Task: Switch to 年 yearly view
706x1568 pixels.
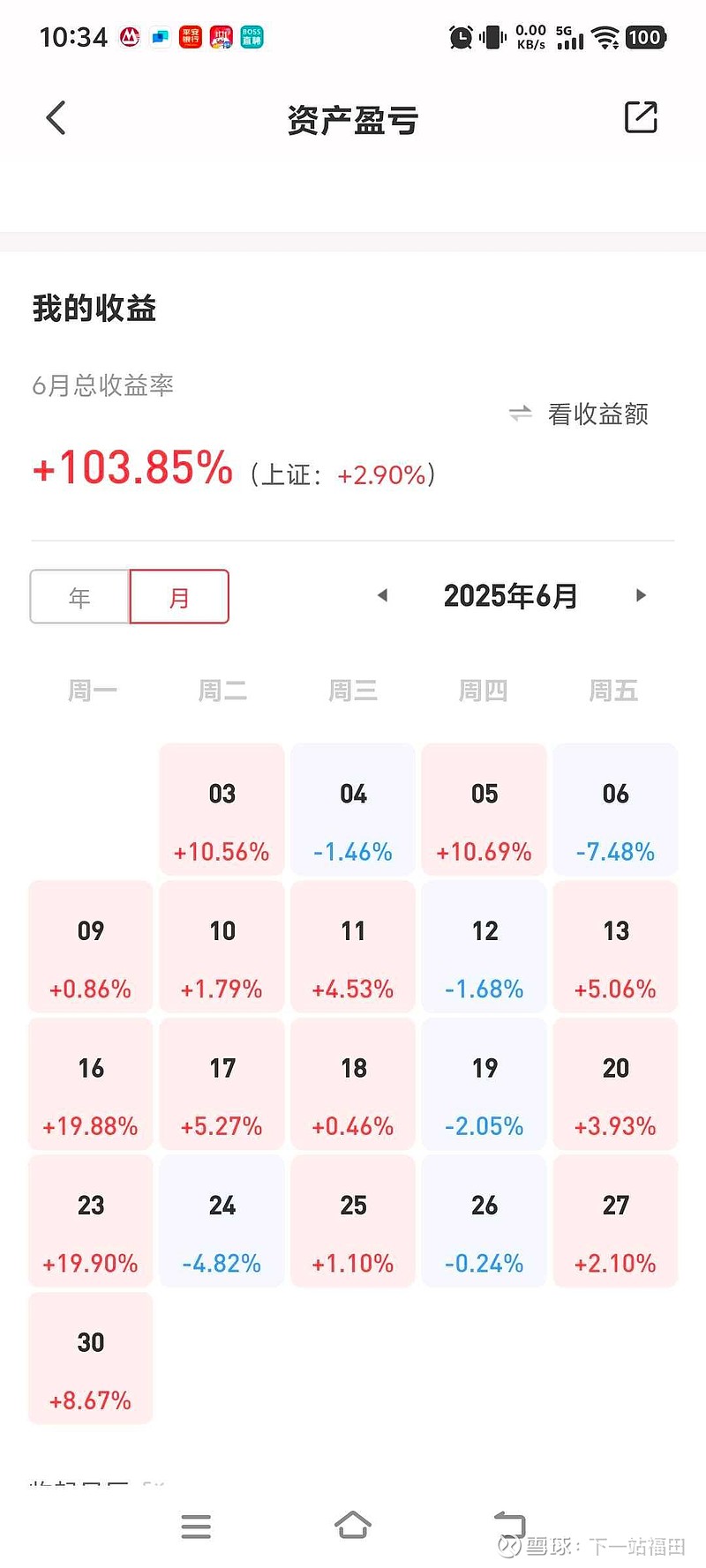Action: point(79,596)
